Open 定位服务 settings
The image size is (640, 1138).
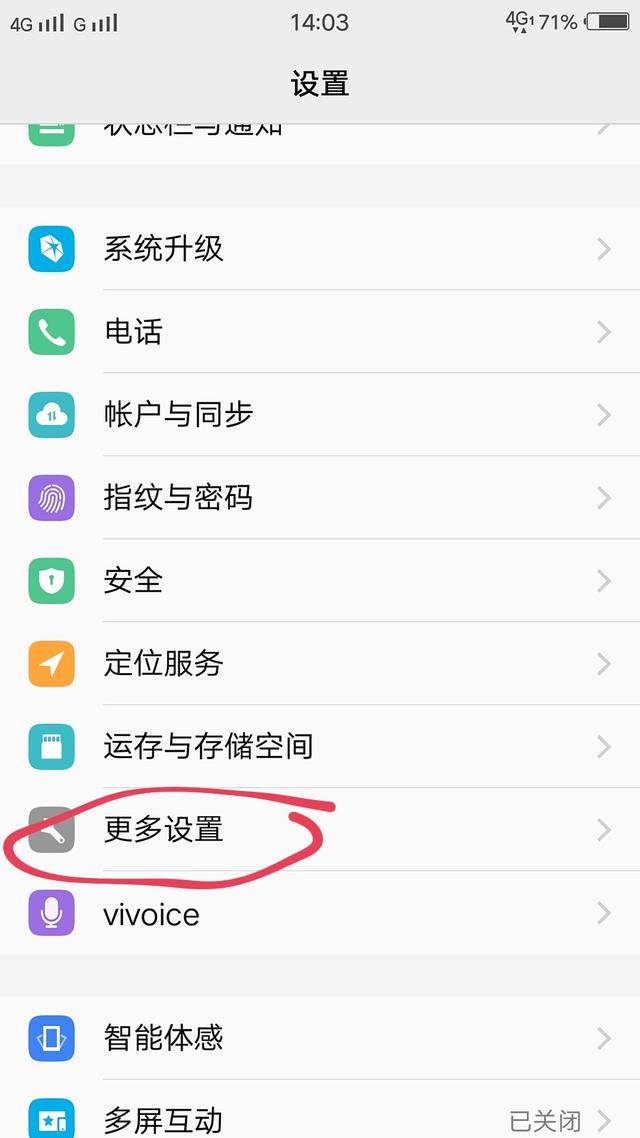[x=320, y=663]
